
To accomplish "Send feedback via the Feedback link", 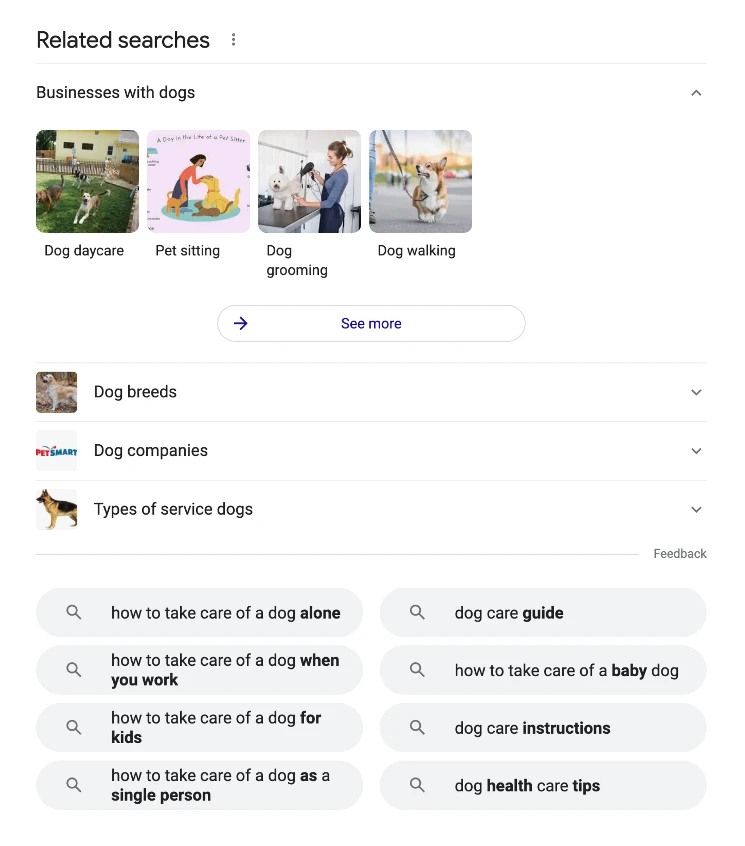I will tap(679, 554).
